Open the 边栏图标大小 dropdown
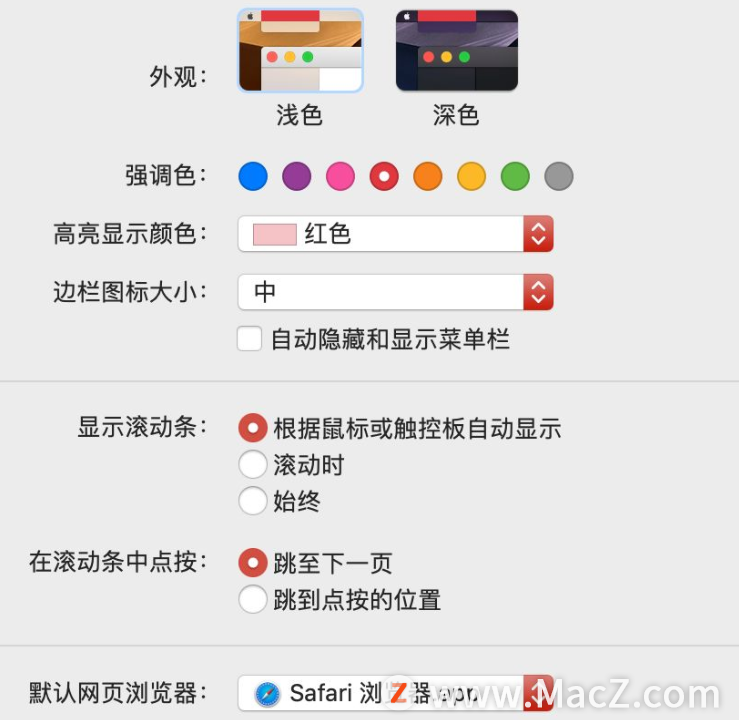Image resolution: width=739 pixels, height=720 pixels. pyautogui.click(x=395, y=292)
